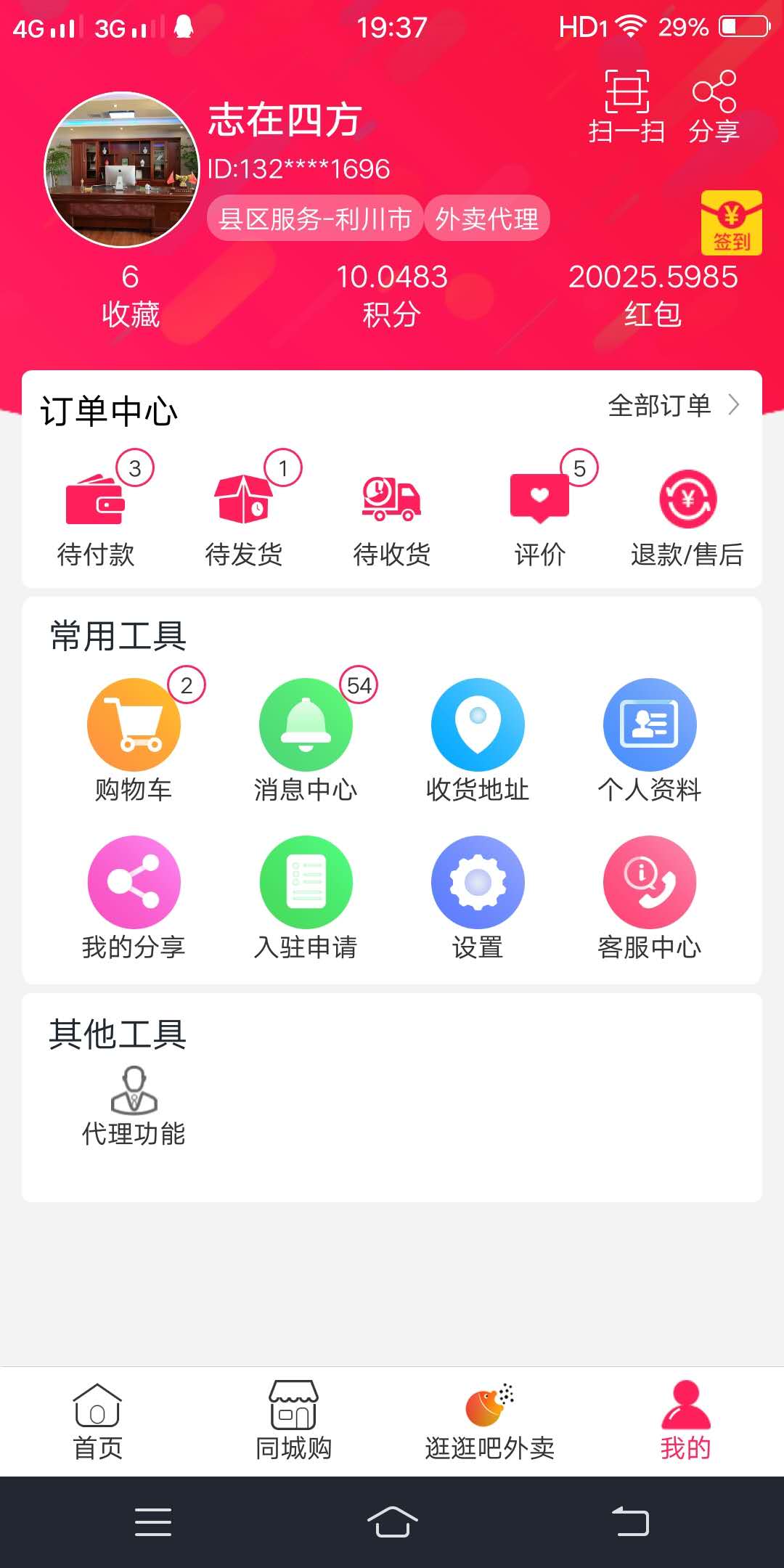The width and height of the screenshot is (784, 1568).
Task: Open the 设置 settings
Action: [x=478, y=893]
